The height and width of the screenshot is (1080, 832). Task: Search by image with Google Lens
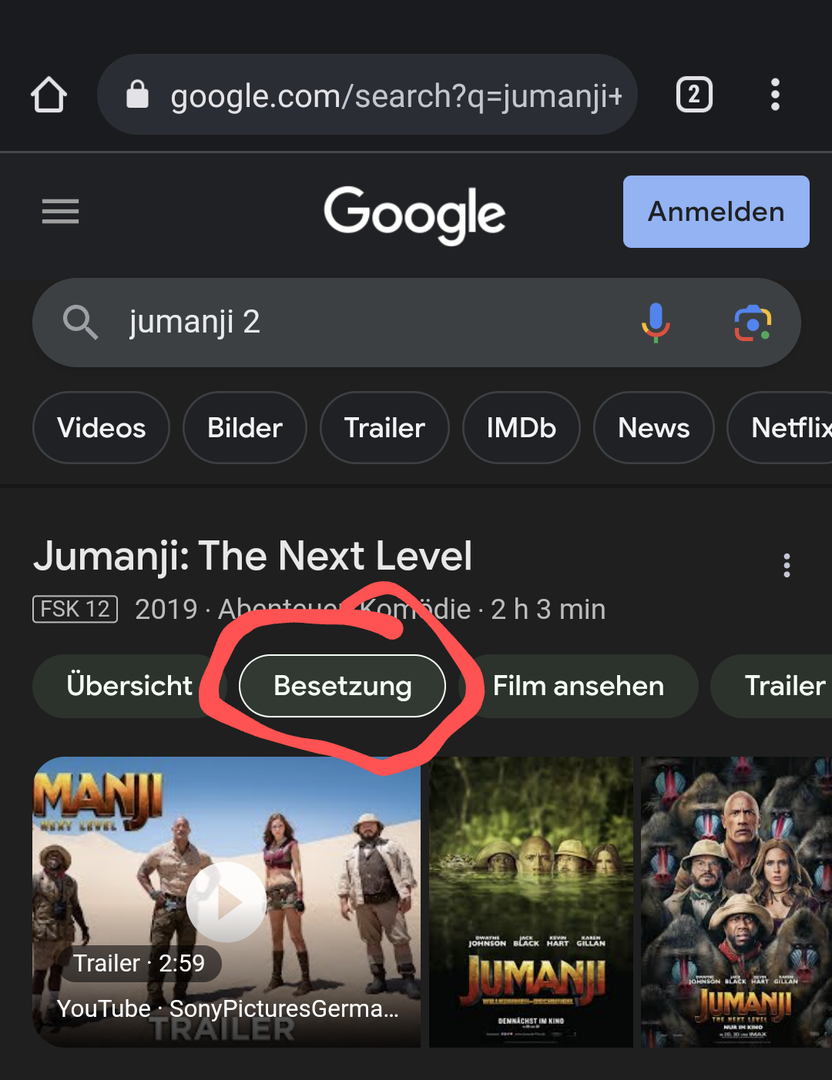pos(753,322)
